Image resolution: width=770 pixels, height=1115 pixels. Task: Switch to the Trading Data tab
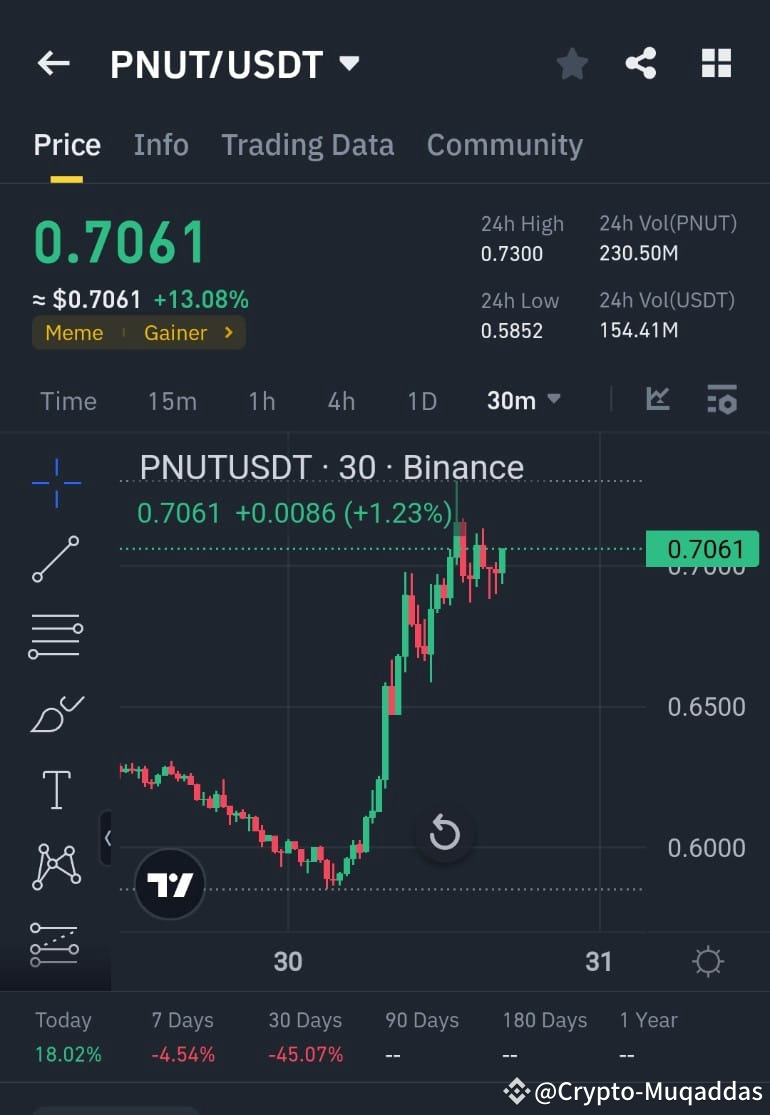pos(307,145)
